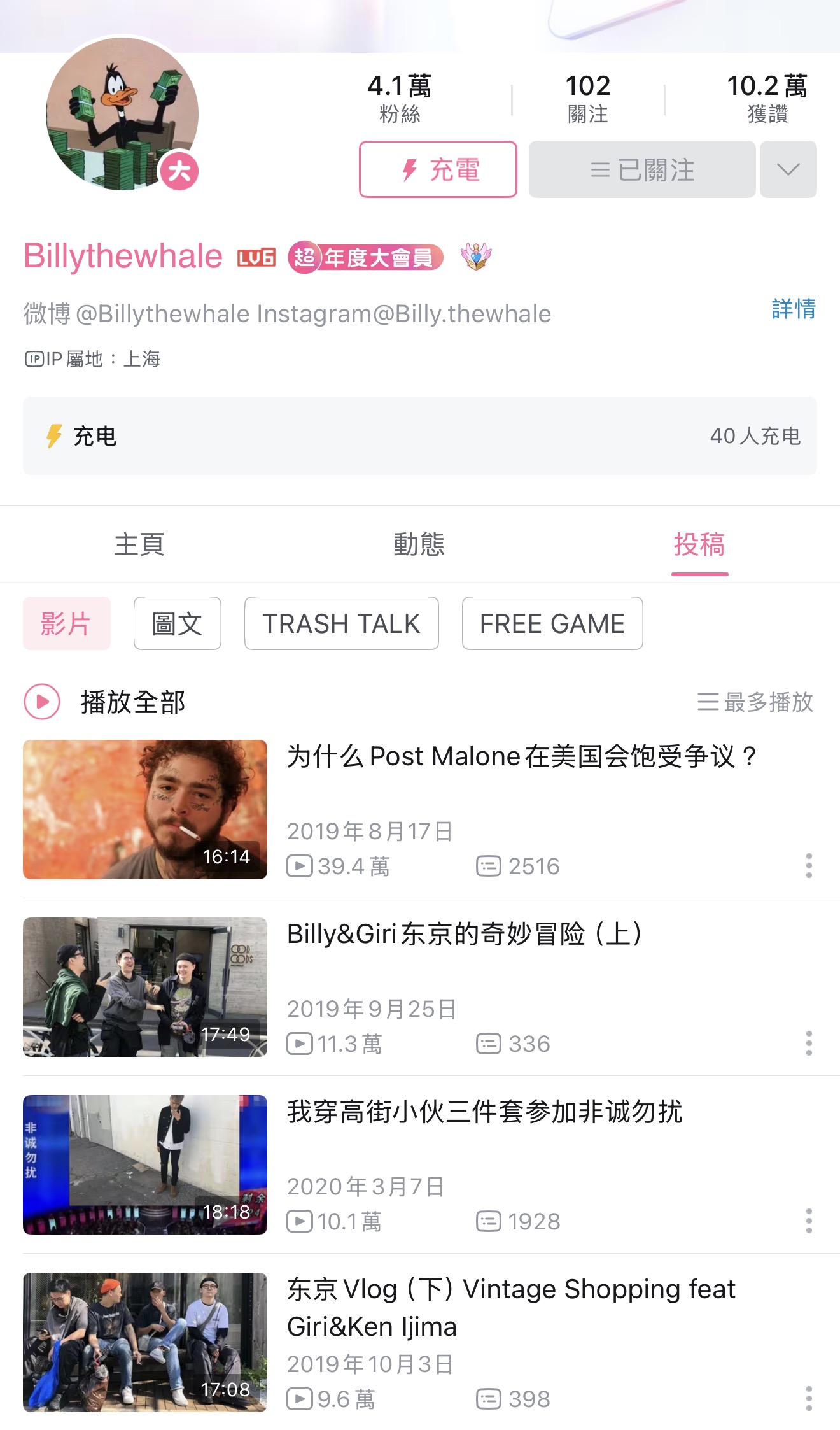This screenshot has width=840, height=1430.
Task: Select the 圖文 filter chip
Action: tap(177, 623)
